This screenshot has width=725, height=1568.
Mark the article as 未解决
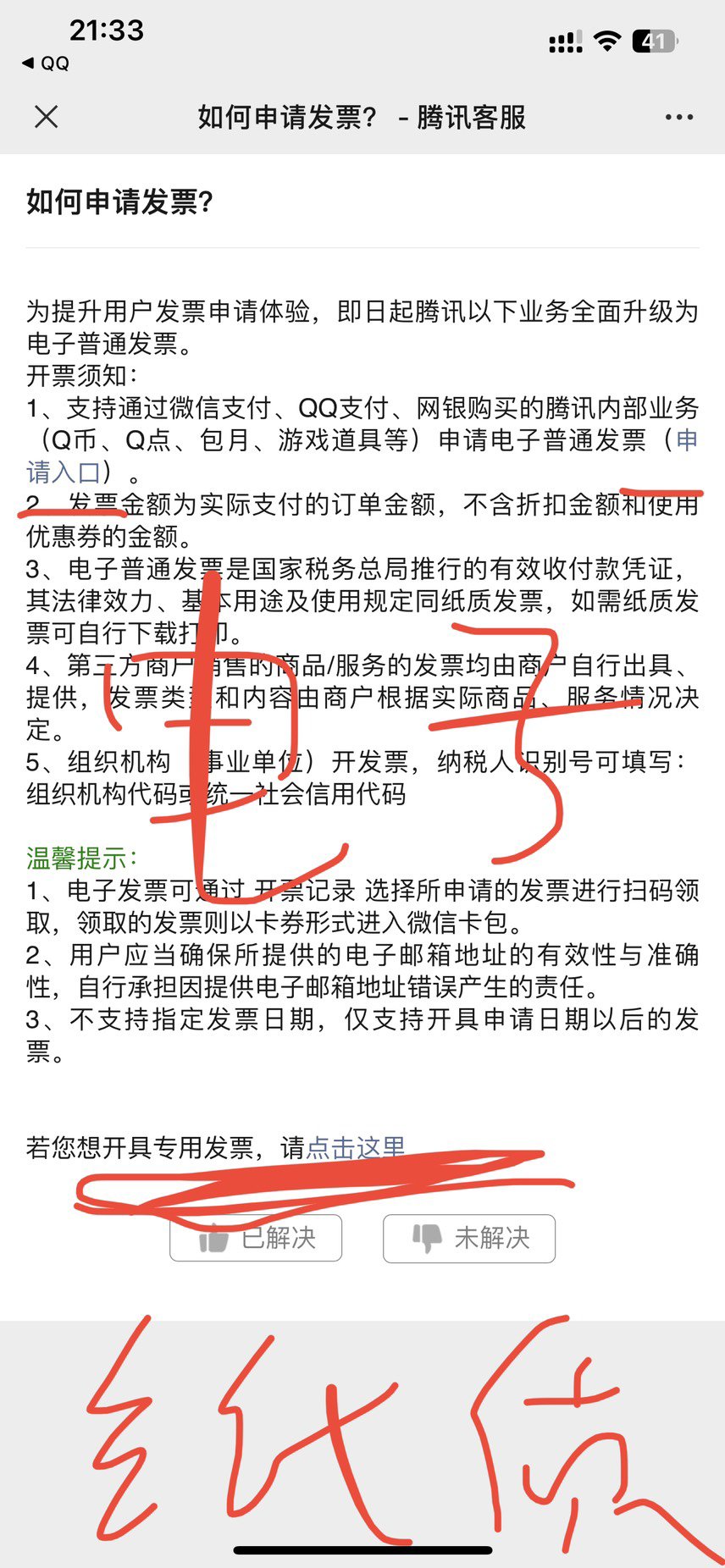469,1239
